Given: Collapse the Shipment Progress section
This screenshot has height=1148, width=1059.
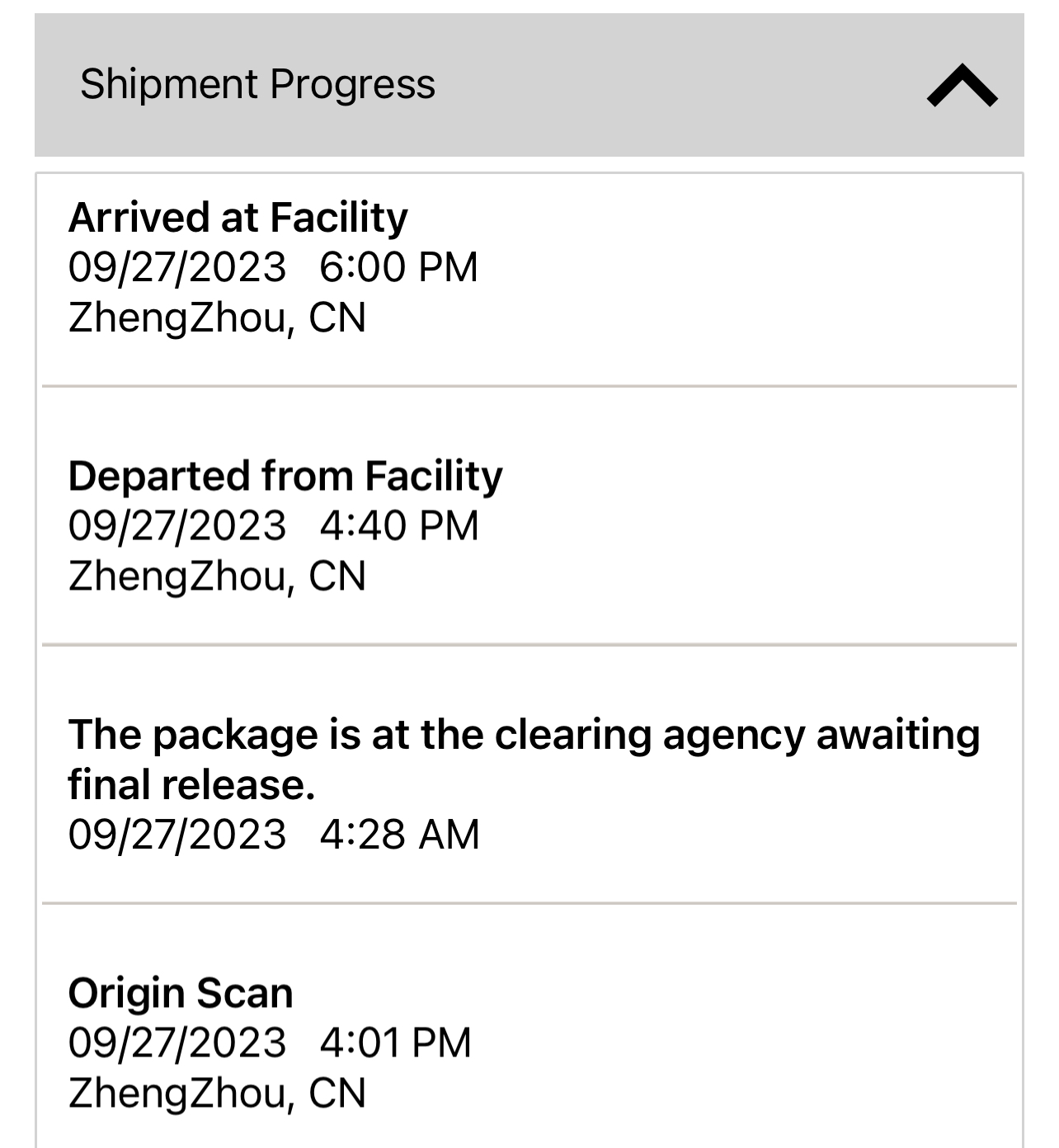Looking at the screenshot, I should 962,86.
